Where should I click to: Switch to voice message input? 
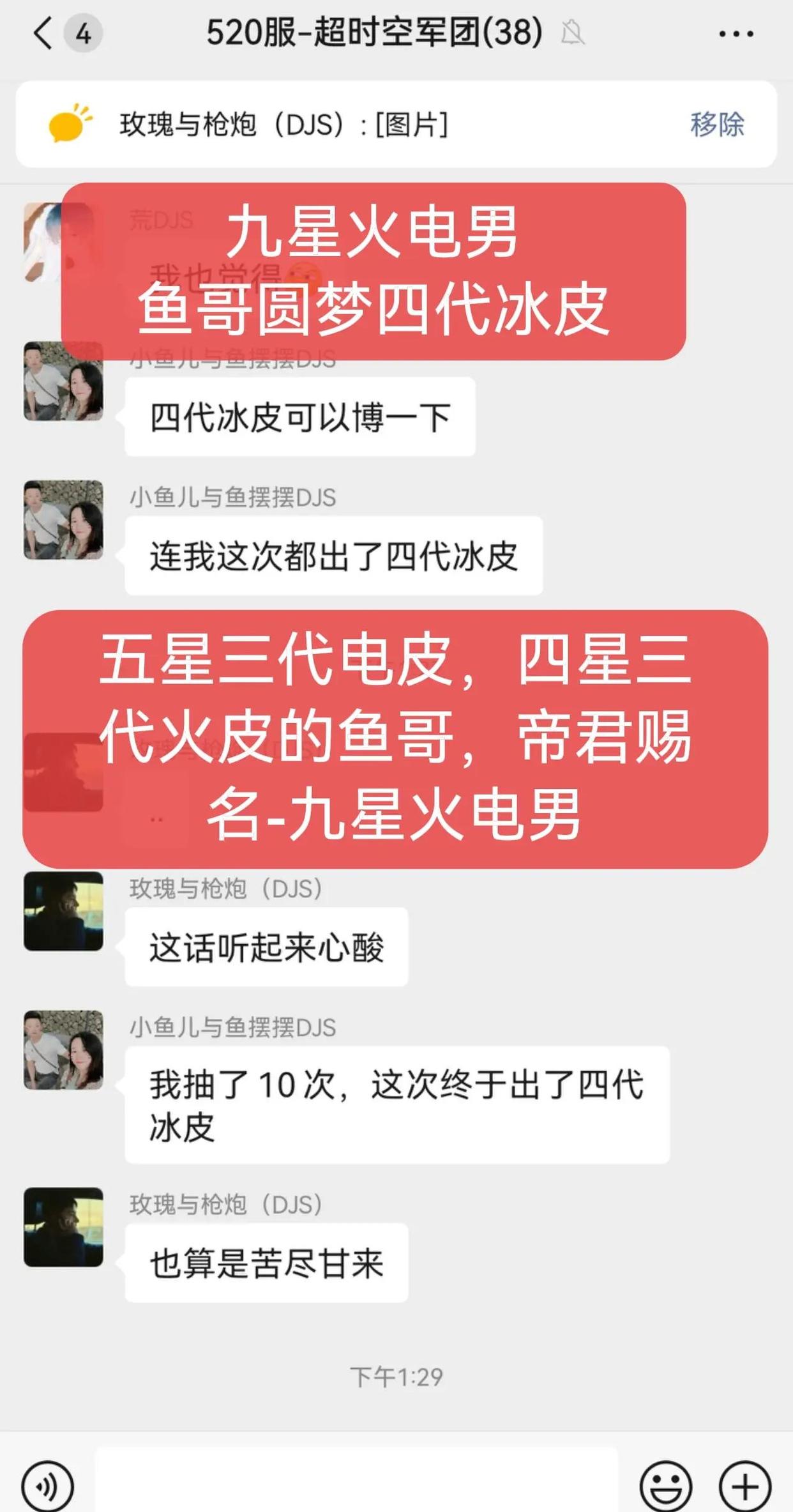click(x=48, y=1485)
